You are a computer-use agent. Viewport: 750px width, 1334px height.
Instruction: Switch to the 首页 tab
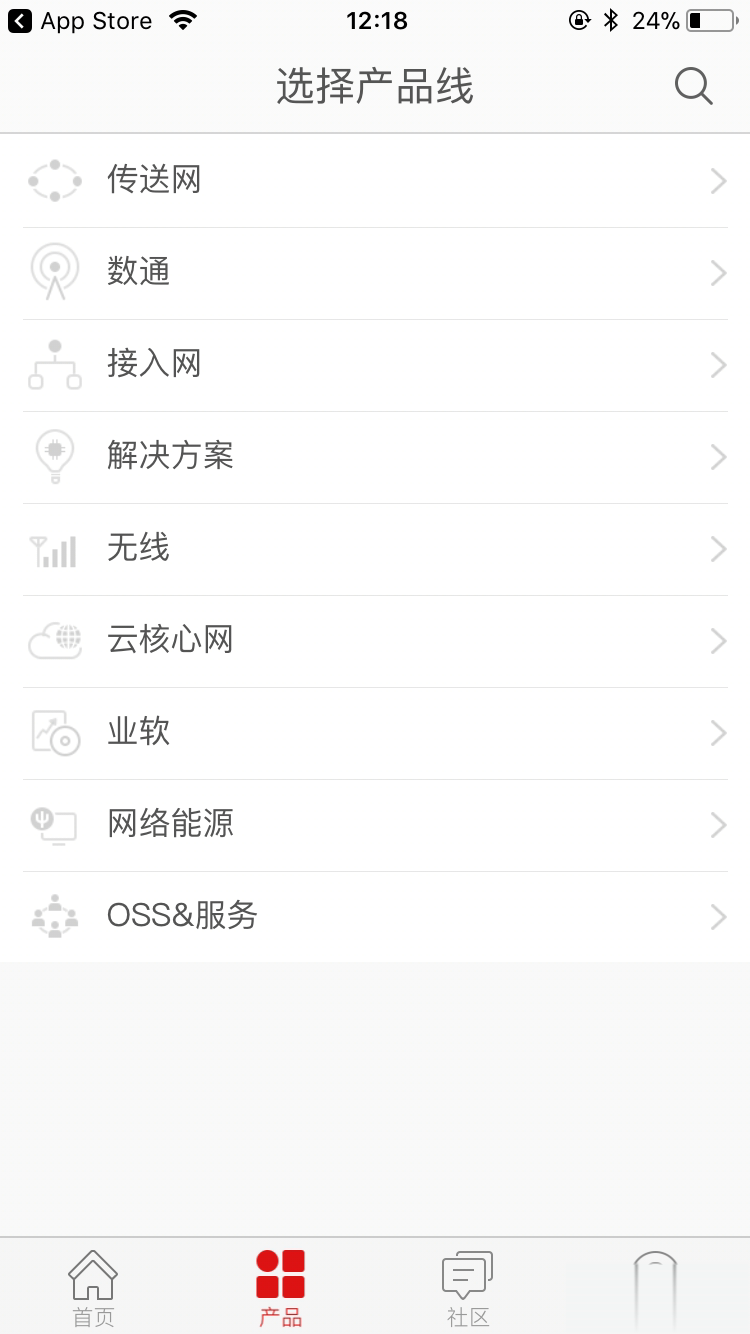[x=93, y=1285]
